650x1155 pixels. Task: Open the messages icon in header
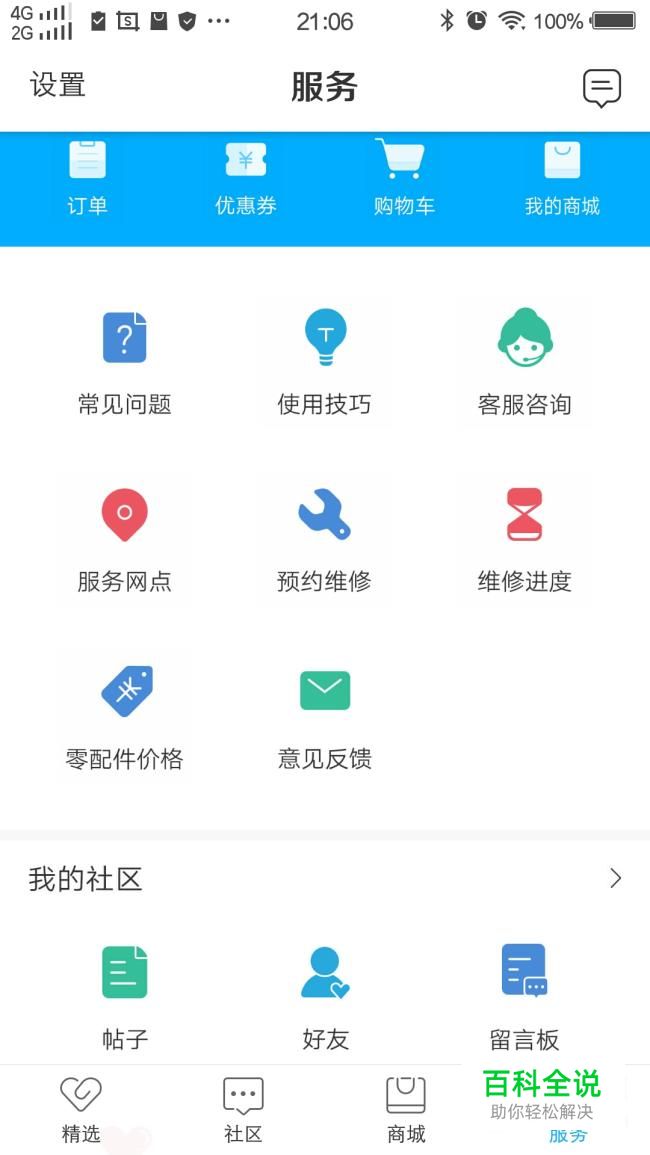(x=602, y=88)
